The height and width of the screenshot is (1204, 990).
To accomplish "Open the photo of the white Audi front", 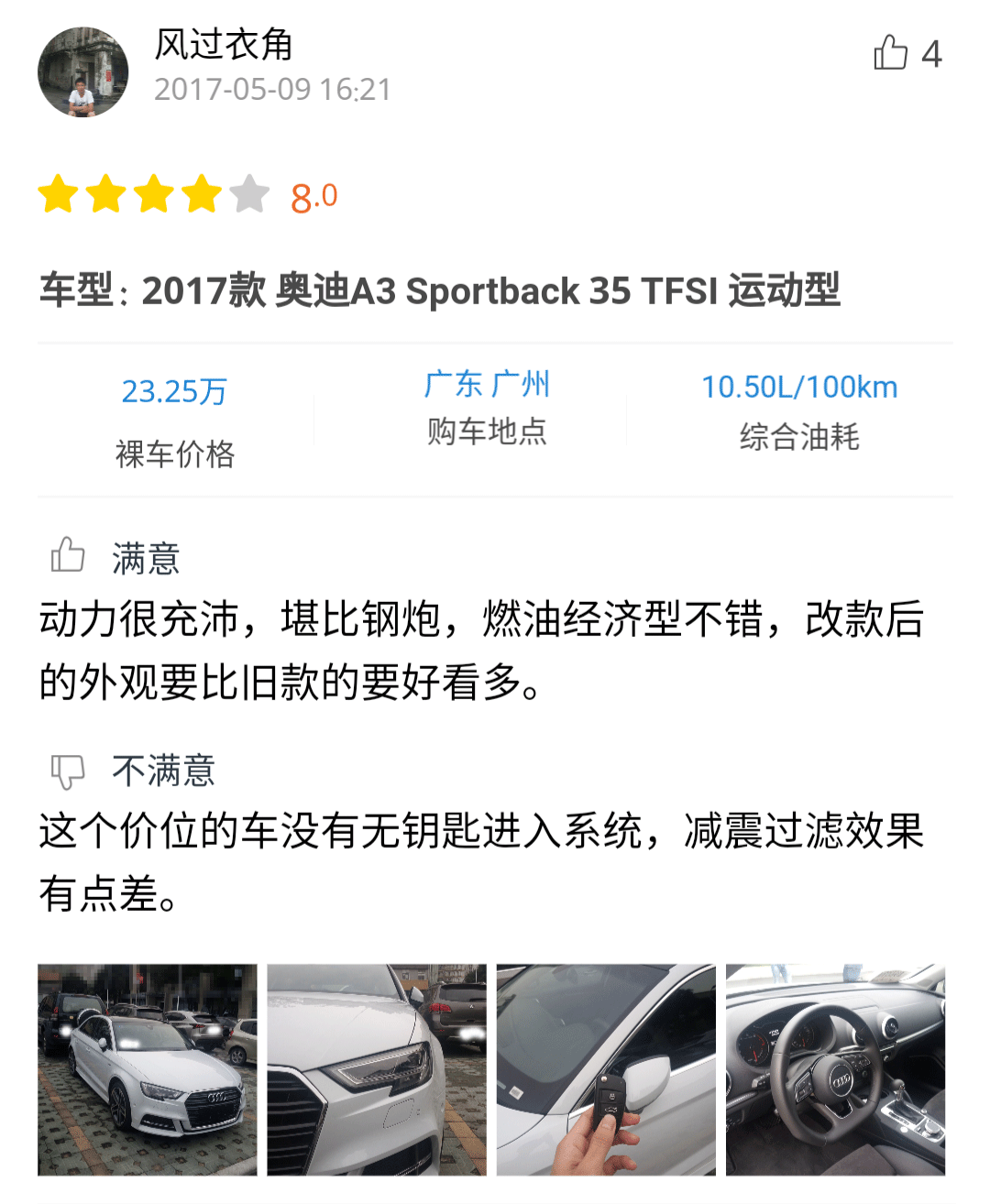I will (x=148, y=1069).
